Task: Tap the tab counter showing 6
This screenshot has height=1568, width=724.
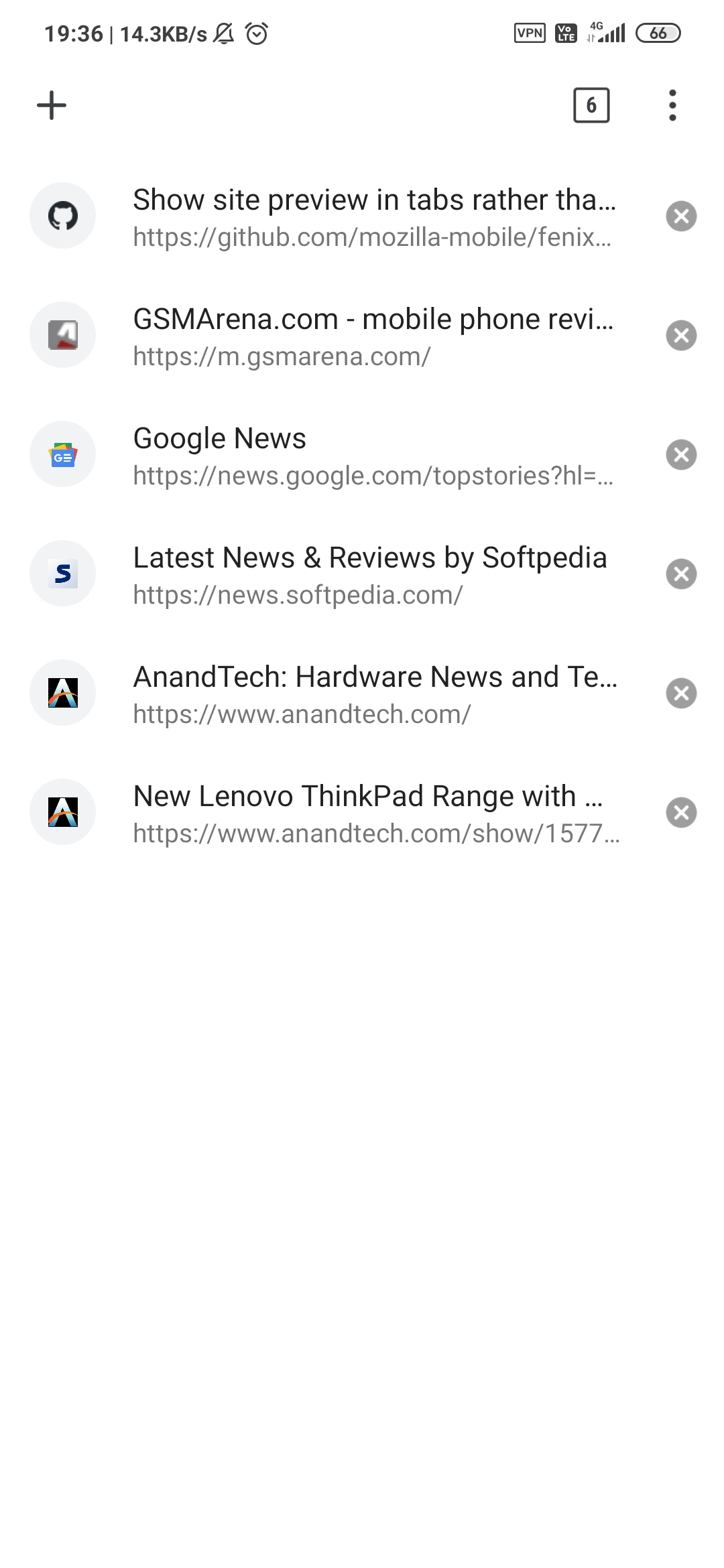Action: 591,105
